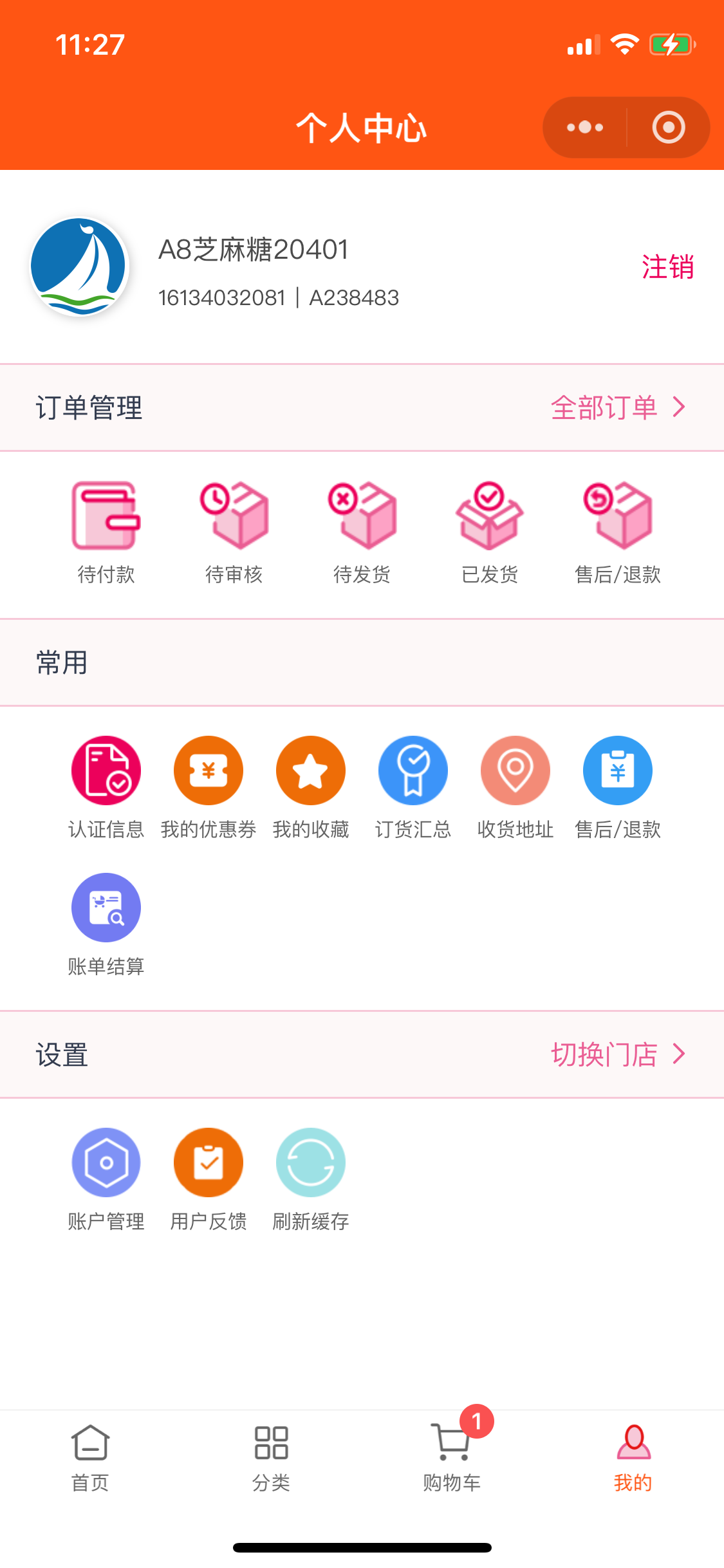View 全部订单 all orders
724x1568 pixels.
point(617,407)
